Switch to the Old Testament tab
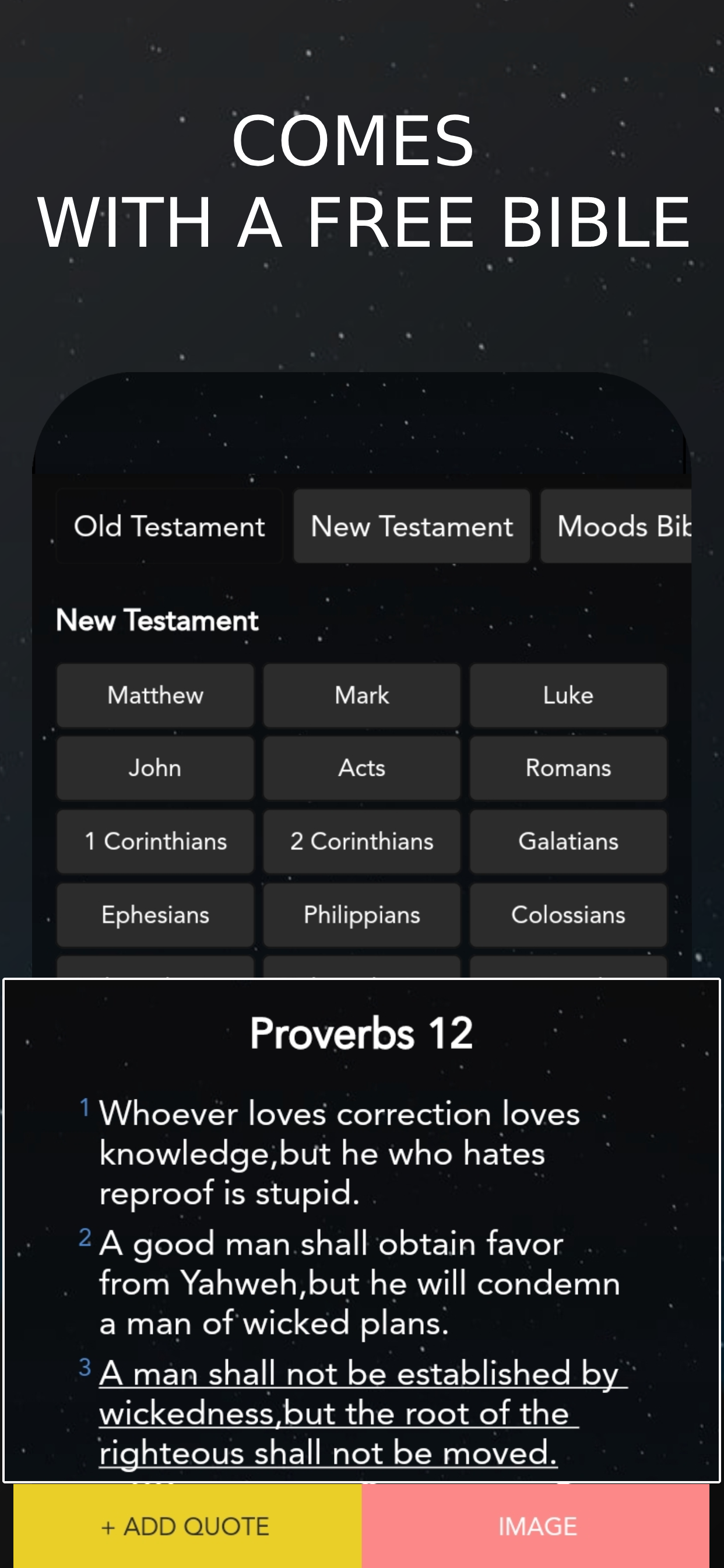This screenshot has width=724, height=1568. click(169, 527)
